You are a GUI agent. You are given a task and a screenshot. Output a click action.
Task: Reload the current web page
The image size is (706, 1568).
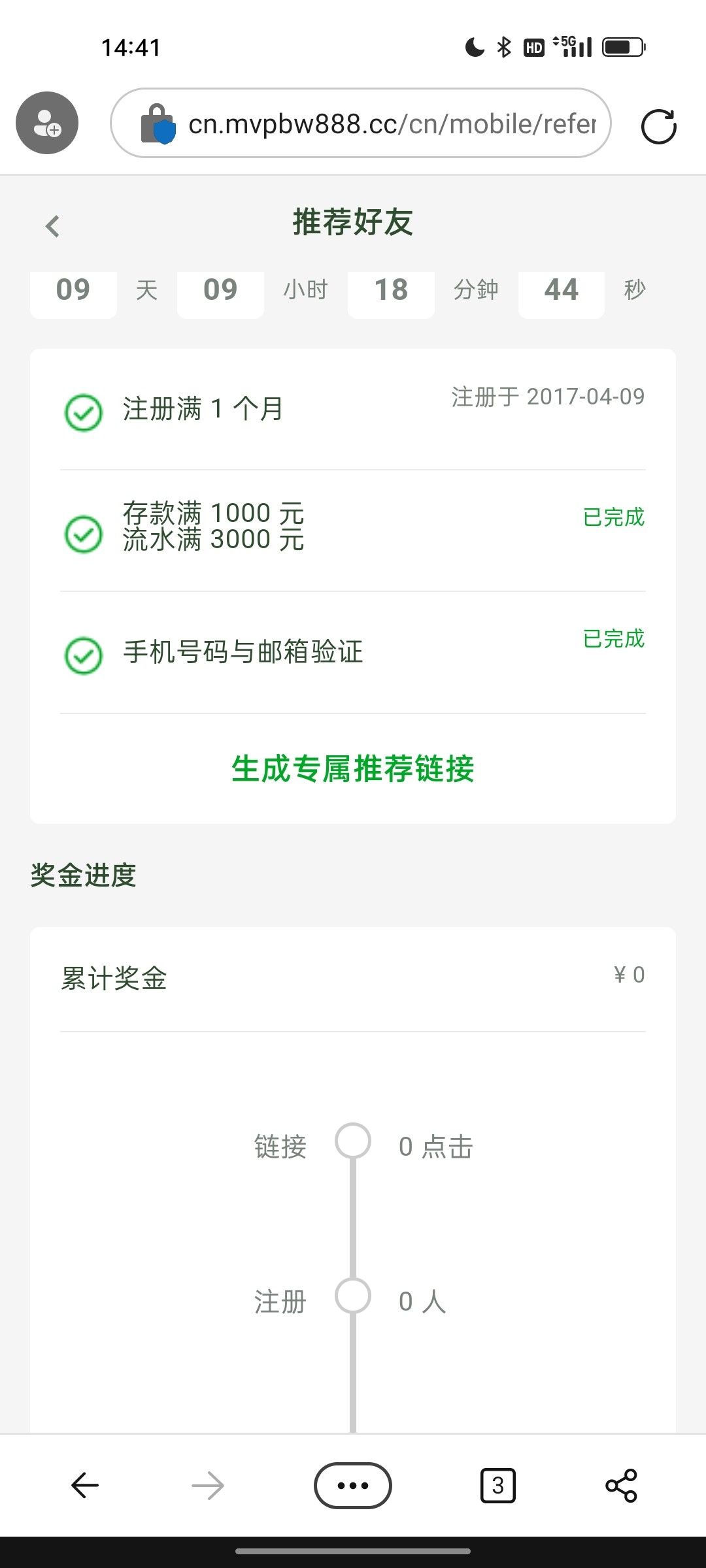[658, 125]
